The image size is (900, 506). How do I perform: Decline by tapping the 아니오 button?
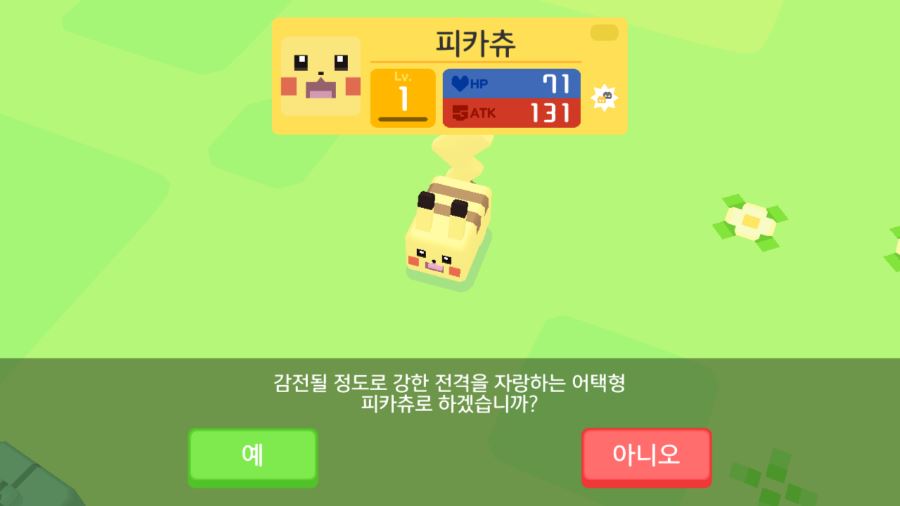pos(646,455)
